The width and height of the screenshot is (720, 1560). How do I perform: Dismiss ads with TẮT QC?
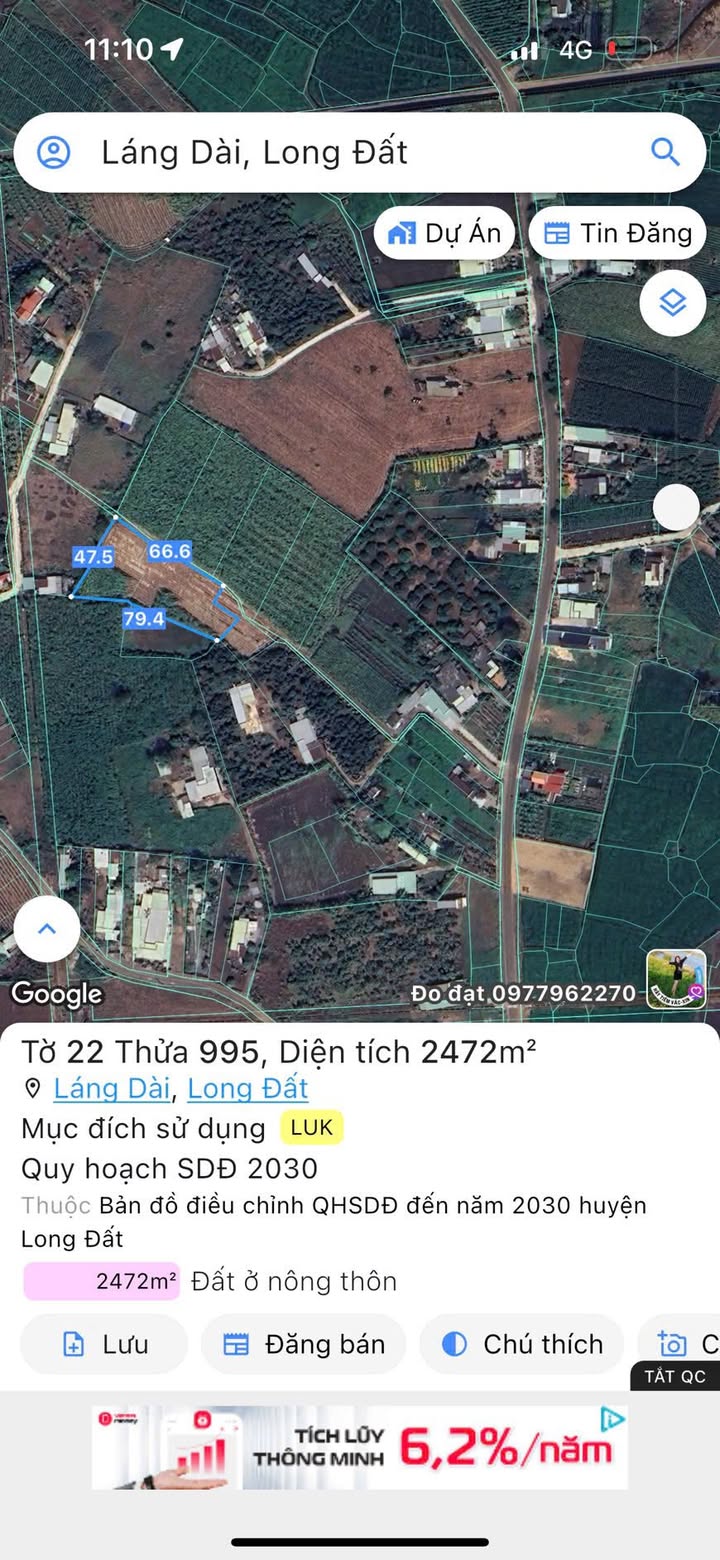point(675,1376)
